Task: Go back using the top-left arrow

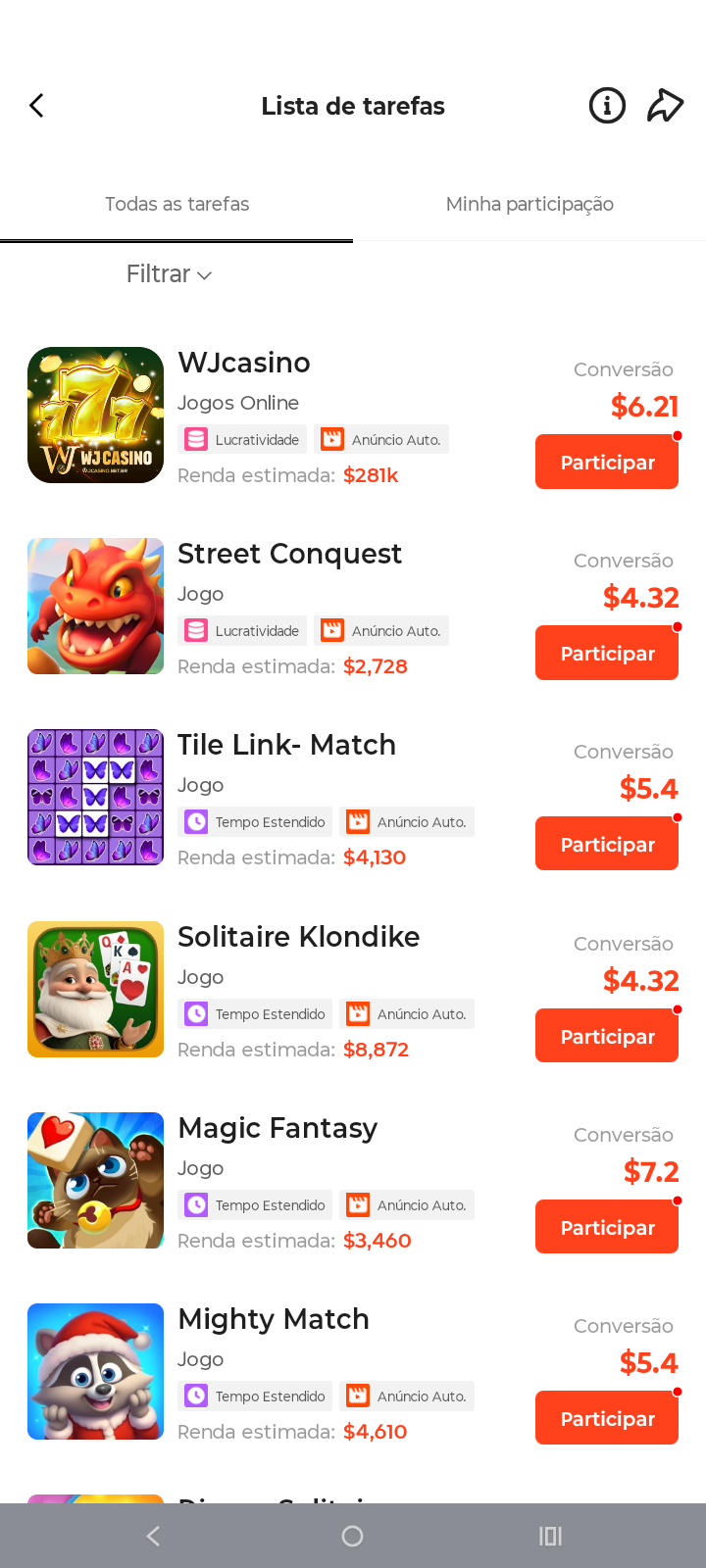Action: coord(37,106)
